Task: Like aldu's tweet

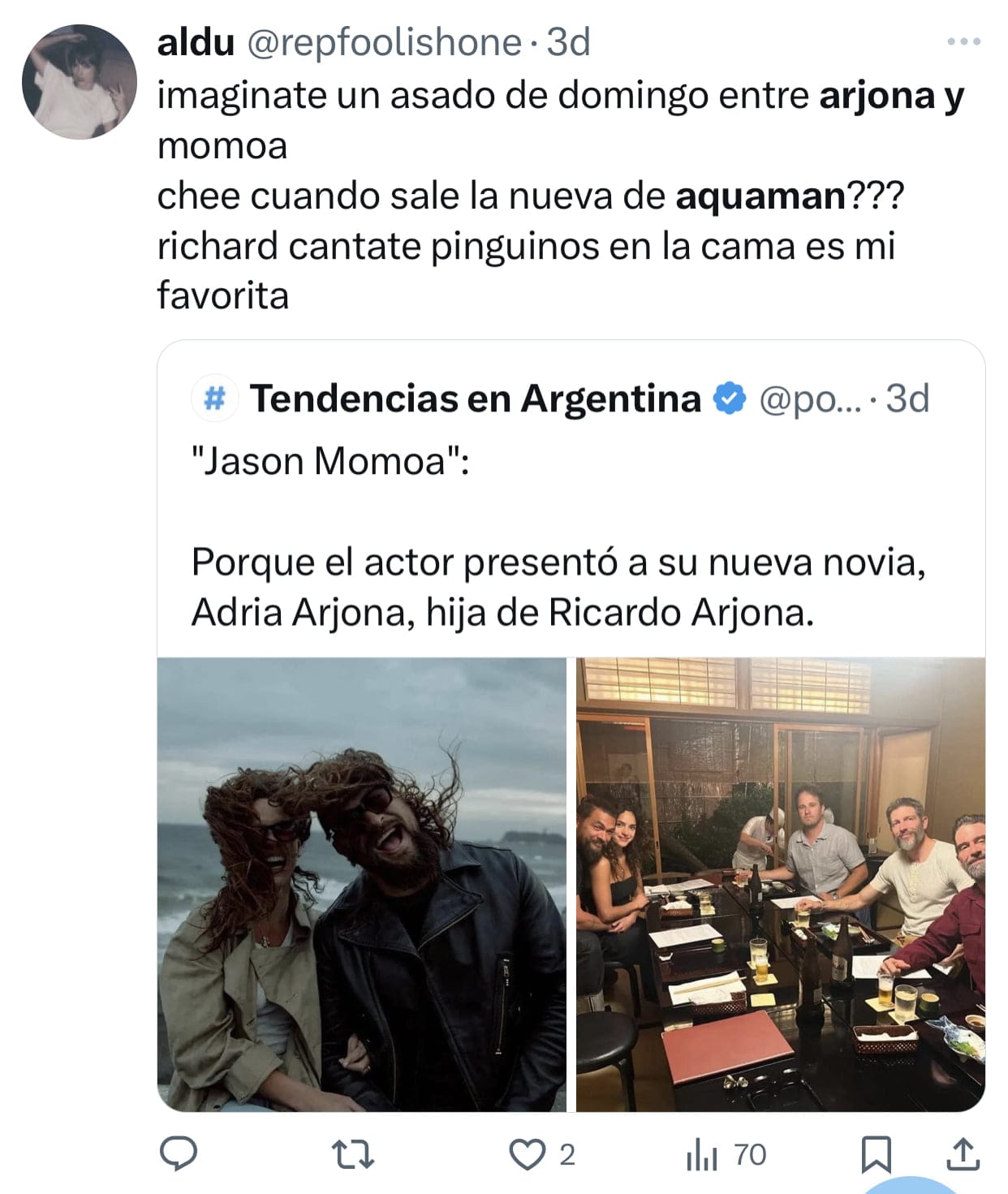Action: pos(528,1153)
